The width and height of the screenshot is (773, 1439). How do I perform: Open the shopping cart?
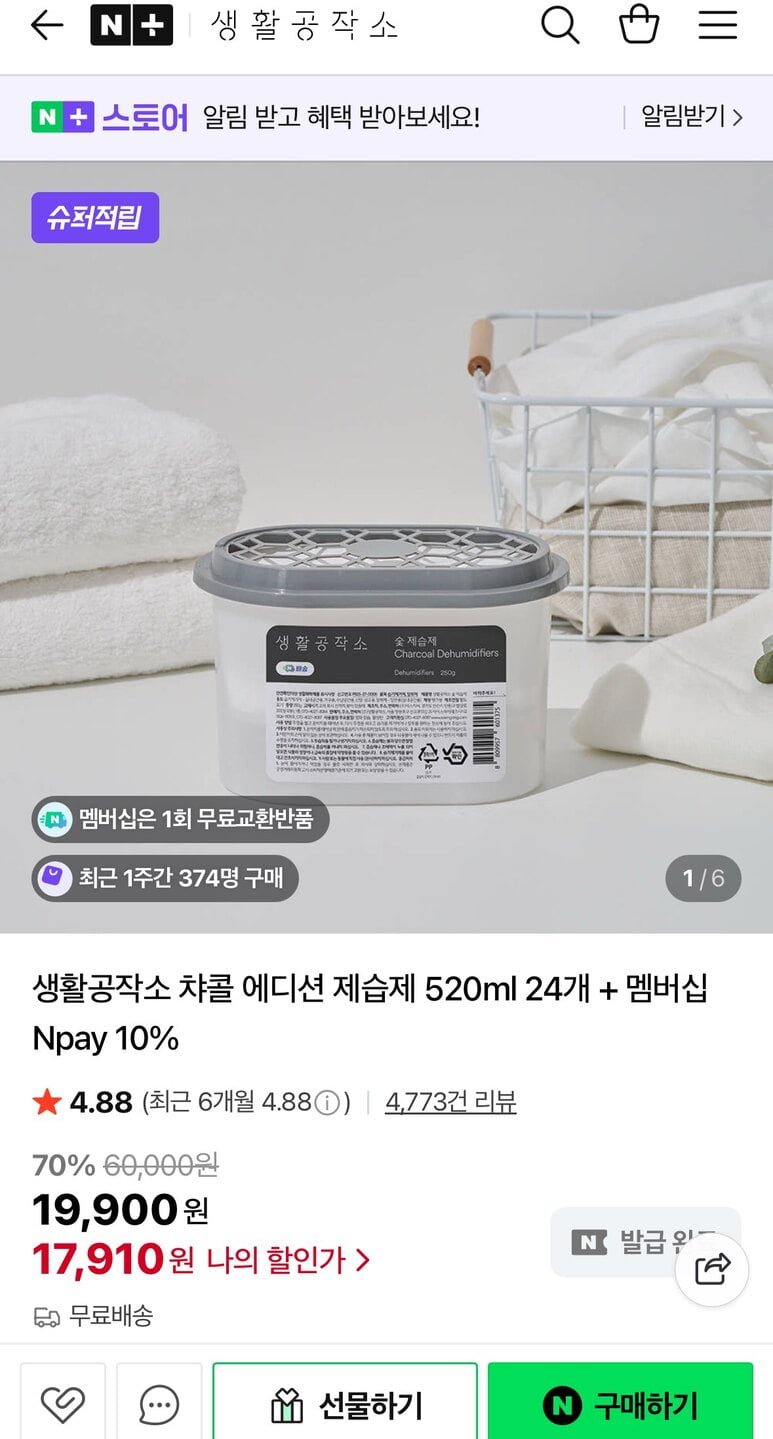pos(639,25)
